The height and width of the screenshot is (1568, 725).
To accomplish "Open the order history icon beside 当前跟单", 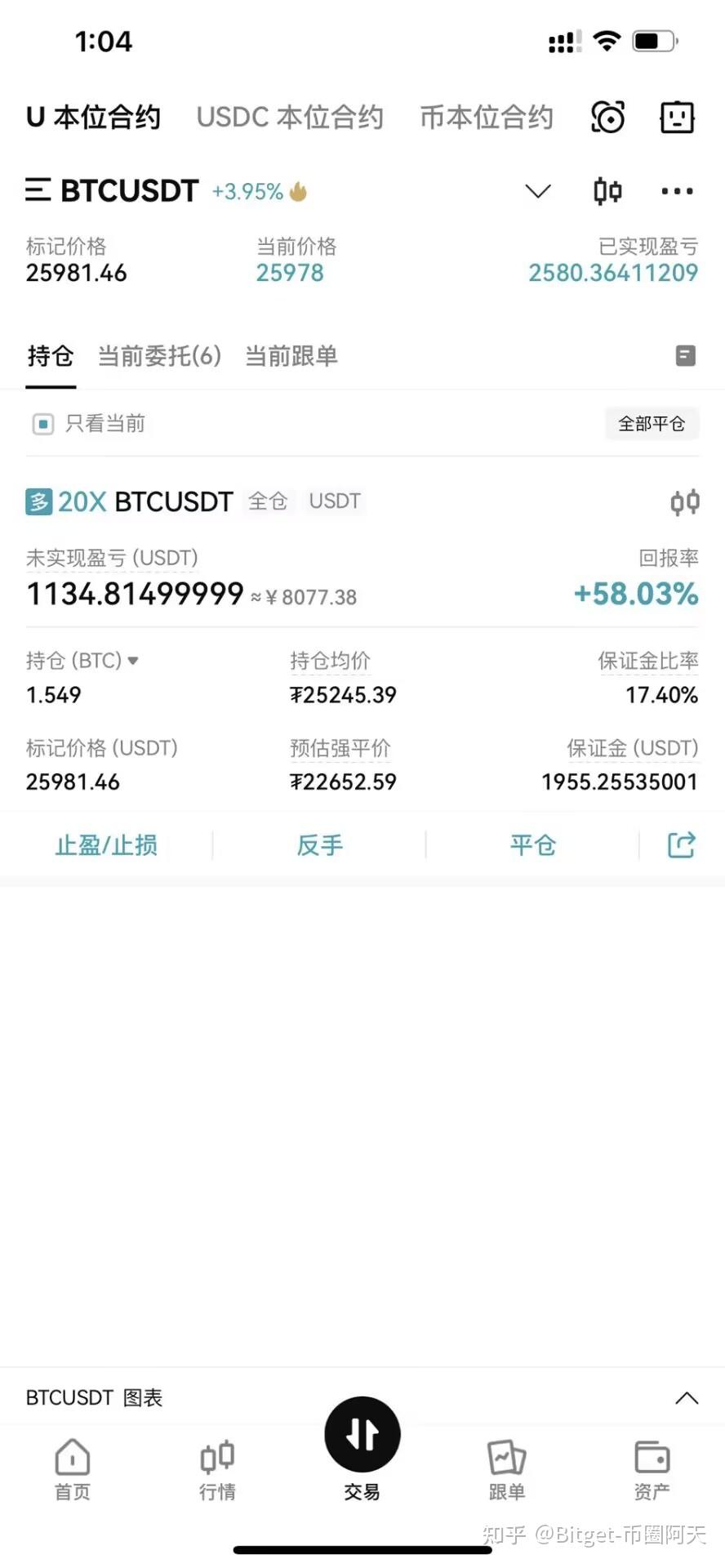I will [x=685, y=356].
